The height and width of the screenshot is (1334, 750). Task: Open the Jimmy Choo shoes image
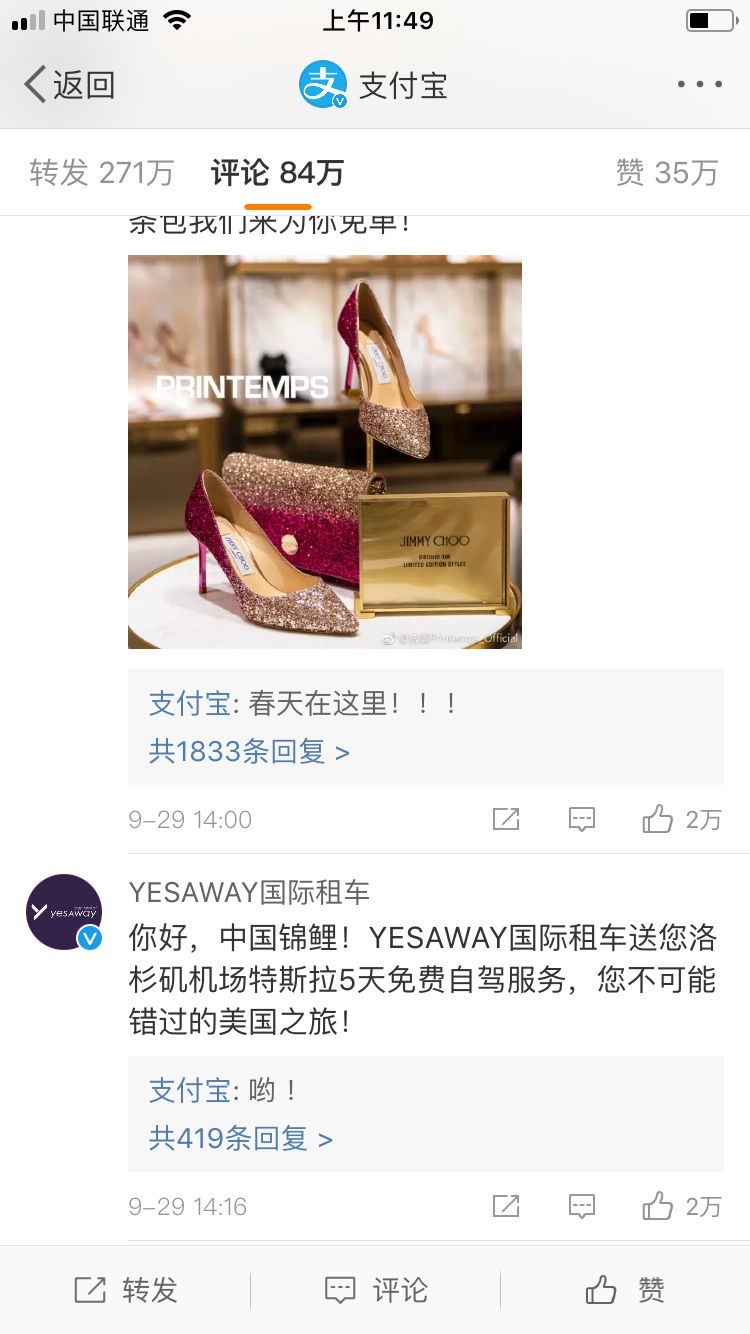[324, 450]
